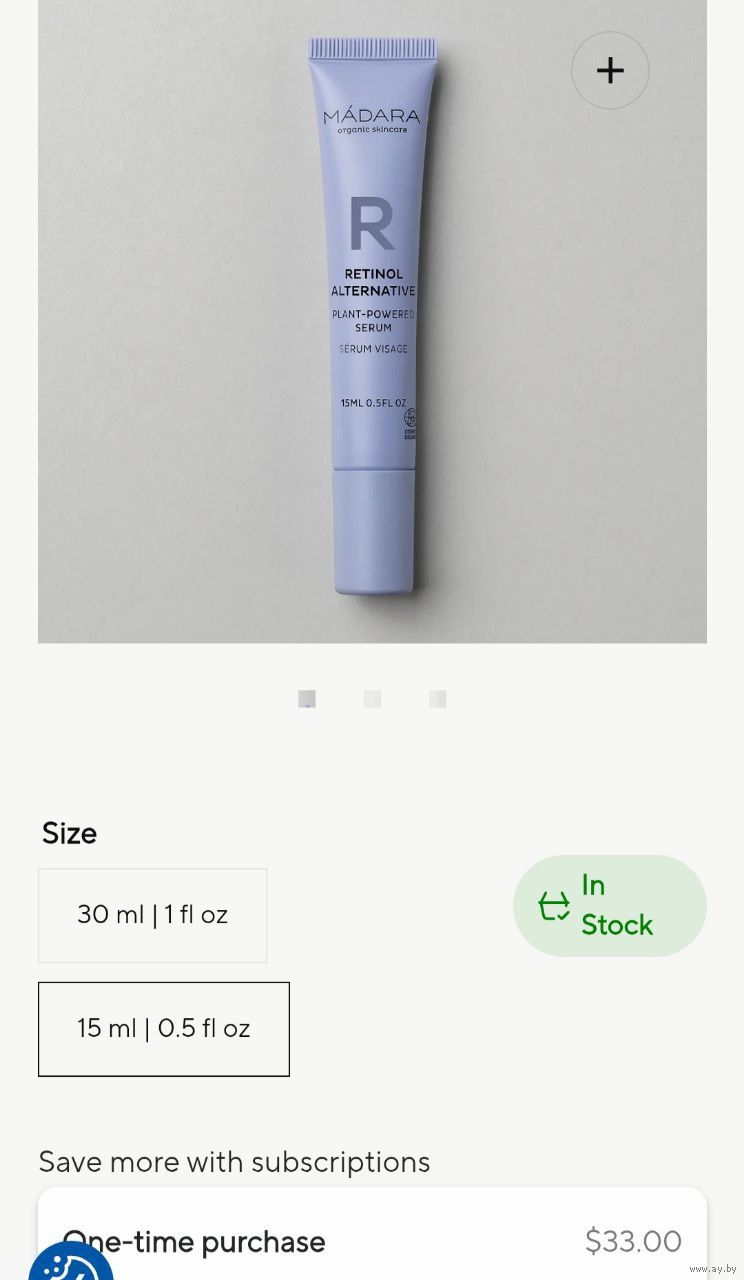Show the second product image thumbnail

coord(372,699)
